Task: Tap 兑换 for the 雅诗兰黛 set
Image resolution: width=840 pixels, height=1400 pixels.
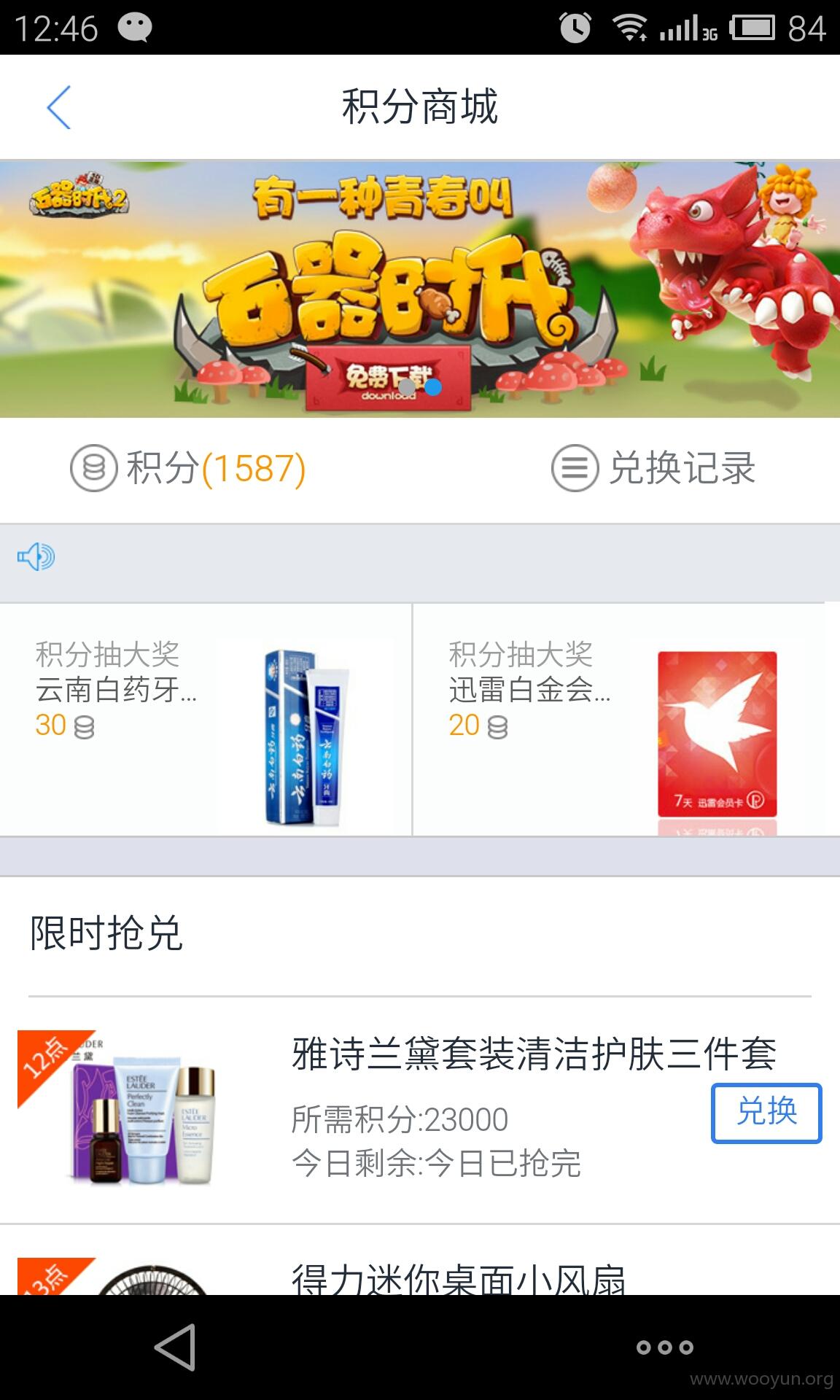Action: click(766, 1113)
